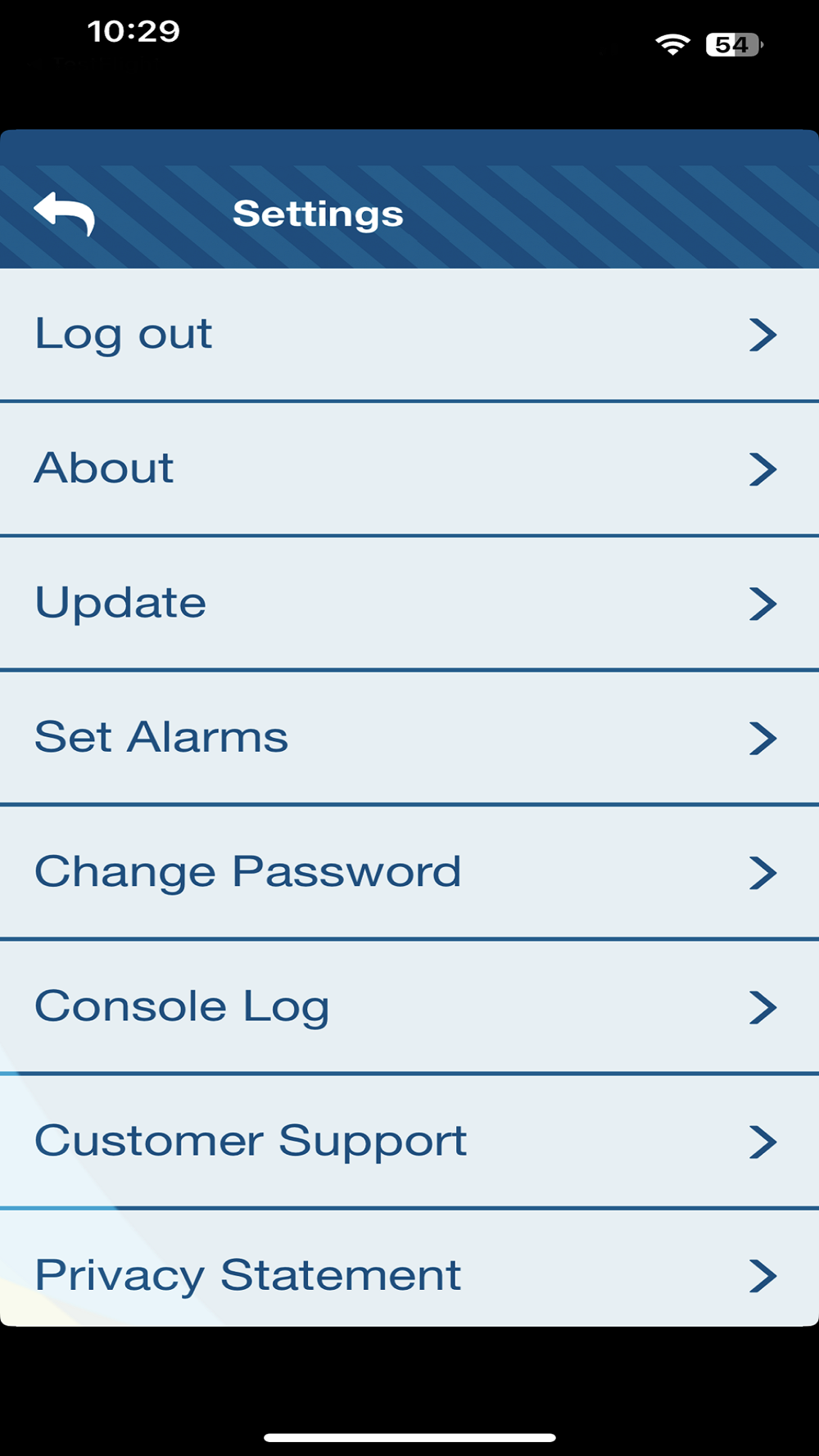The image size is (819, 1456).
Task: Open the Update option
Action: pyautogui.click(x=409, y=604)
